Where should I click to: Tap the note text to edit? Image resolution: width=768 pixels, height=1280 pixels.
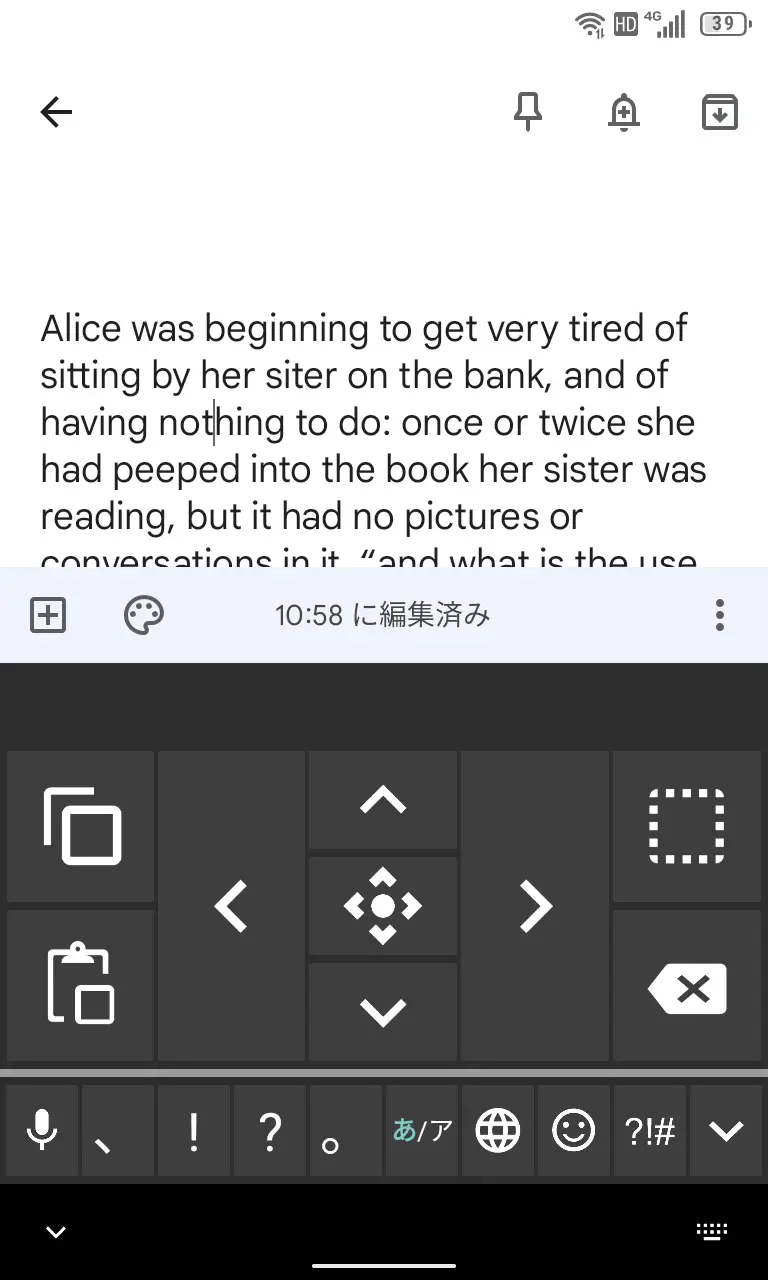tap(370, 422)
